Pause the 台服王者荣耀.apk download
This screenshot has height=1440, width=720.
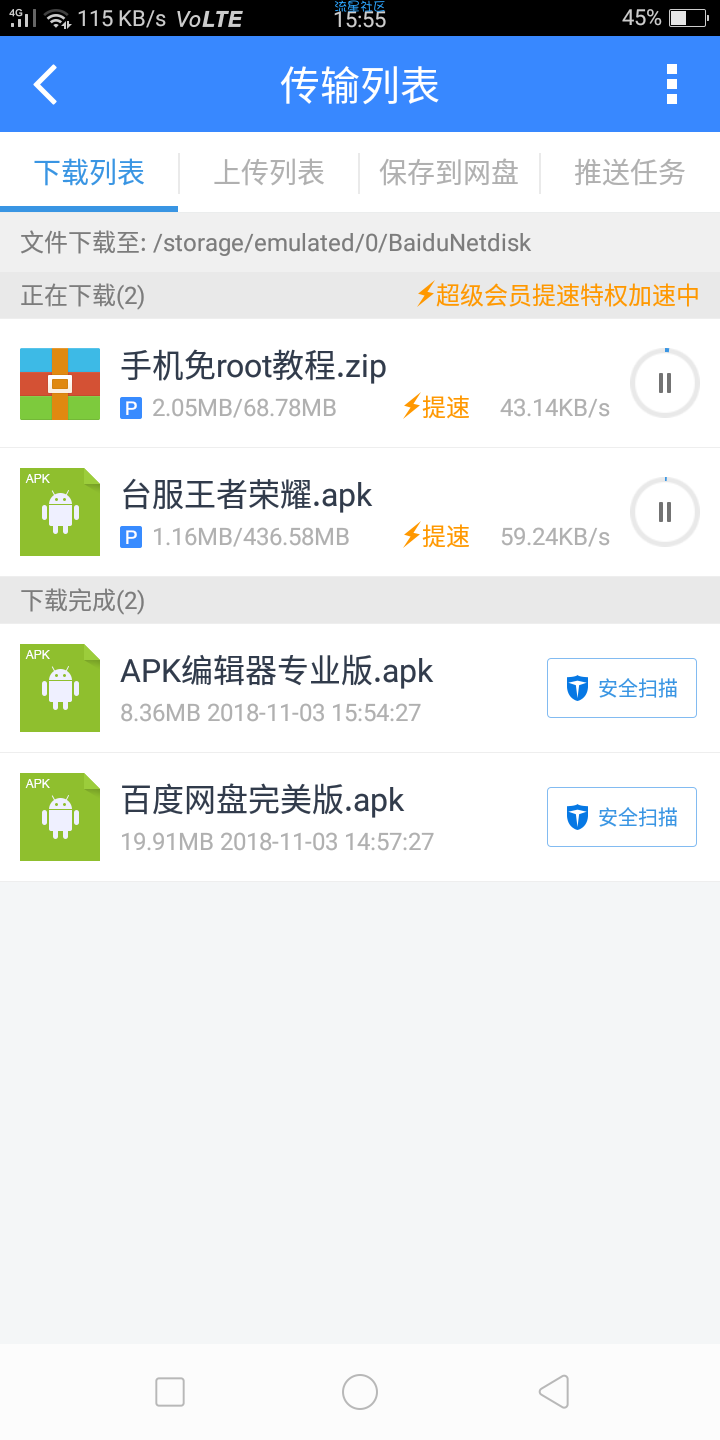[665, 512]
